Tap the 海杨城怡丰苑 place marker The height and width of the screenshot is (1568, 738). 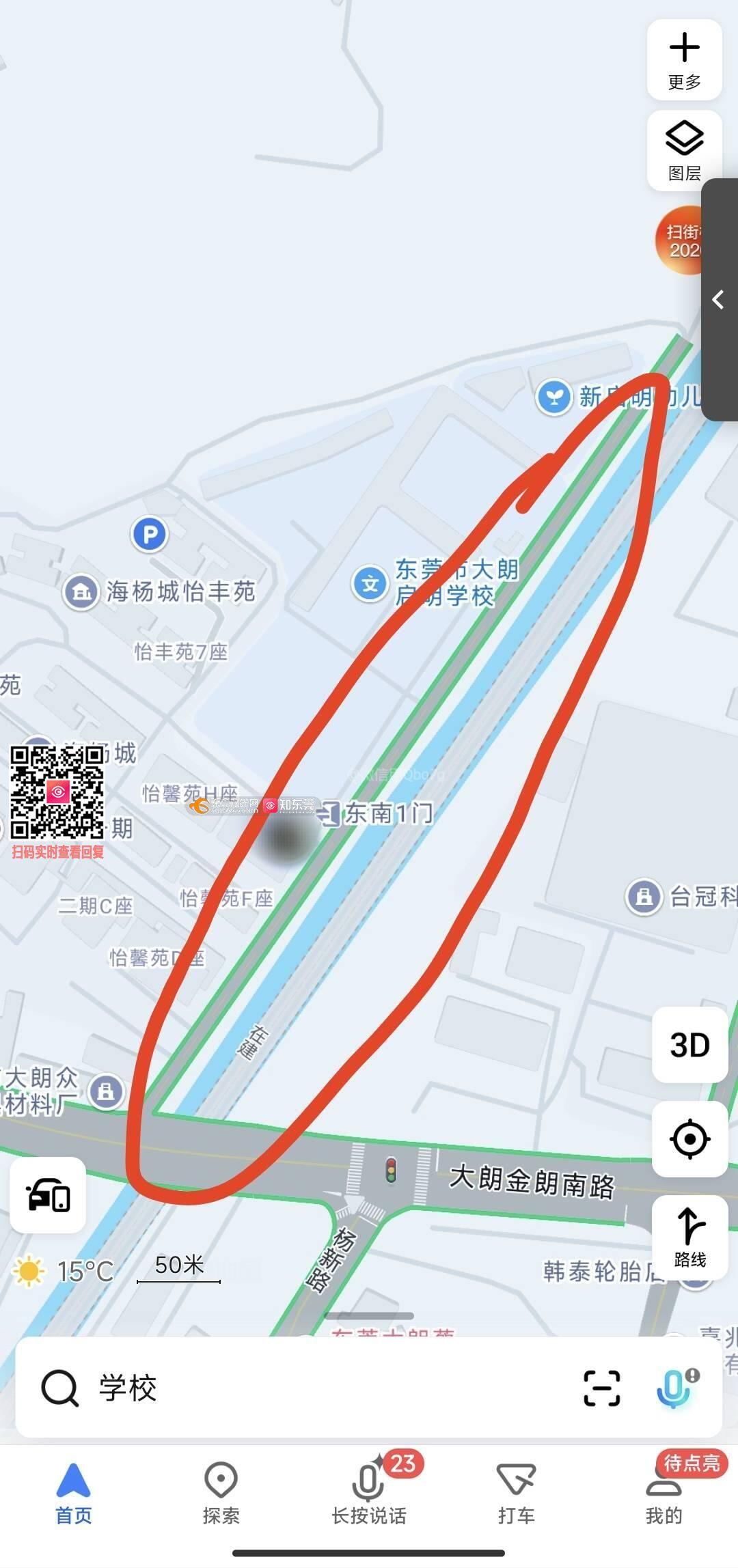[81, 592]
